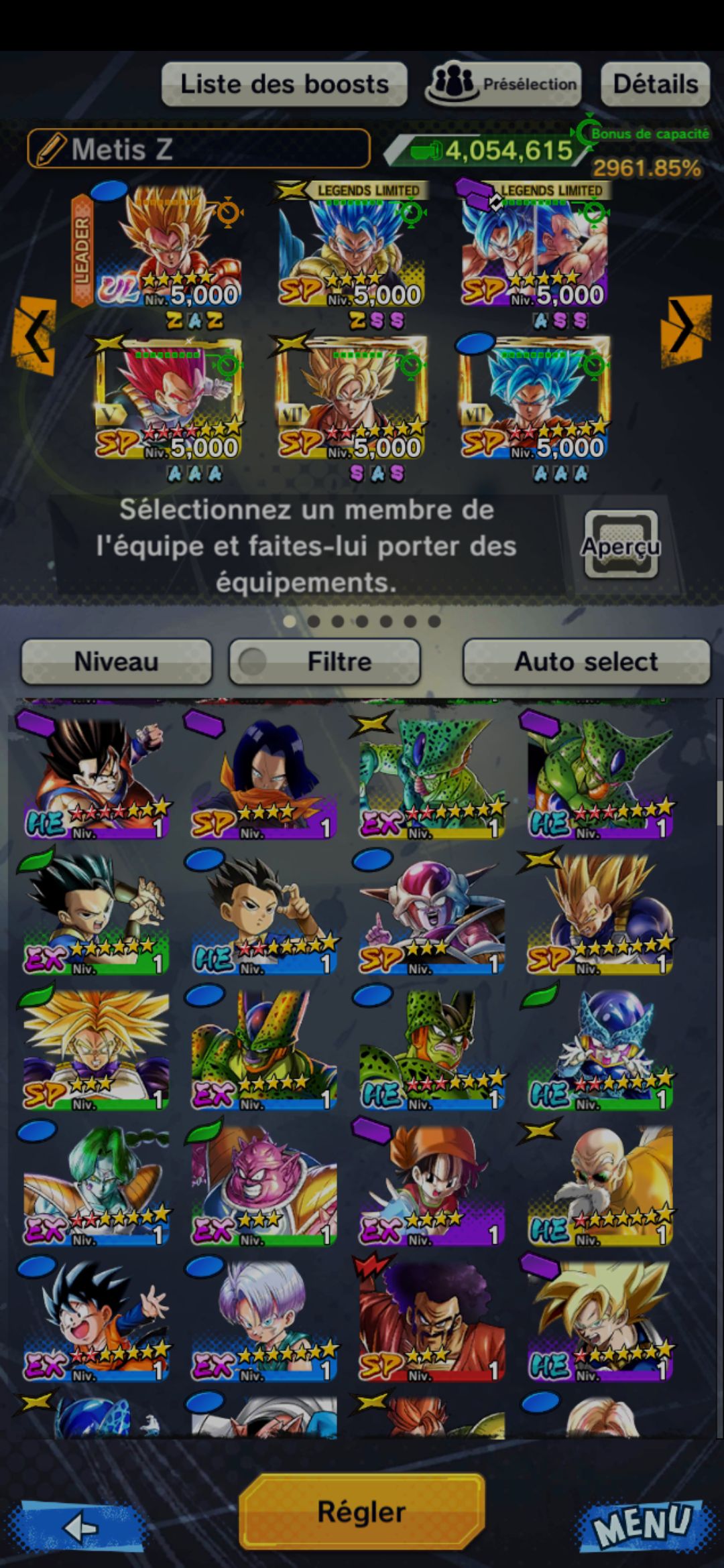Open the MENU
This screenshot has width=724, height=1568.
(x=641, y=1524)
